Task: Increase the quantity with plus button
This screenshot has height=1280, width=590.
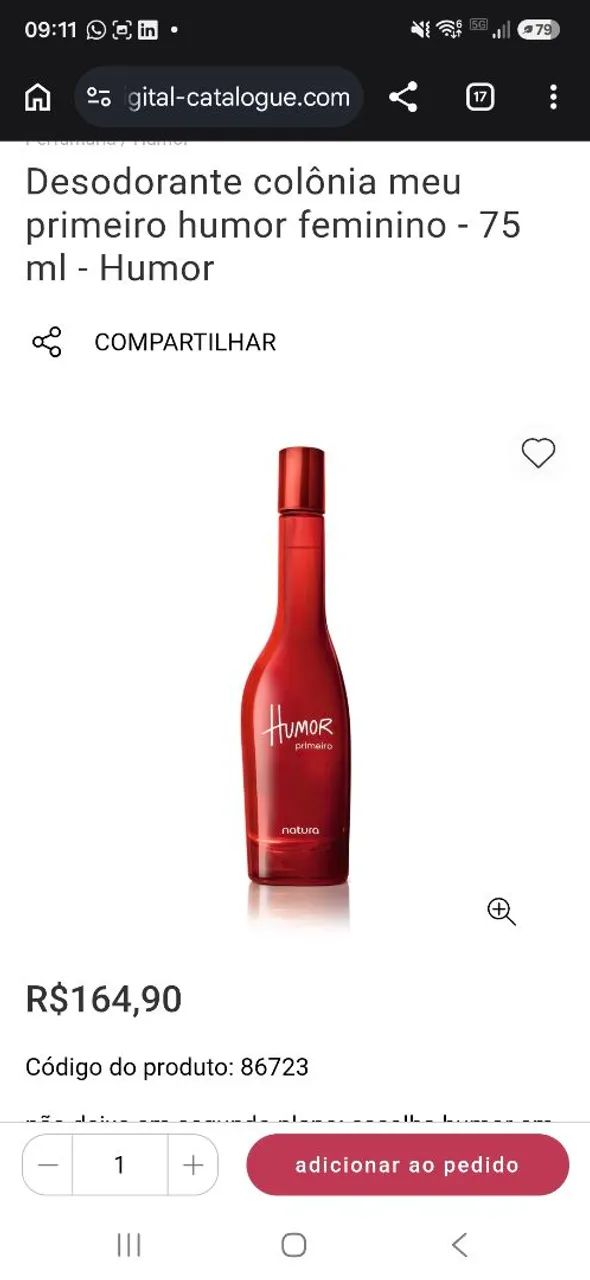Action: 193,1165
